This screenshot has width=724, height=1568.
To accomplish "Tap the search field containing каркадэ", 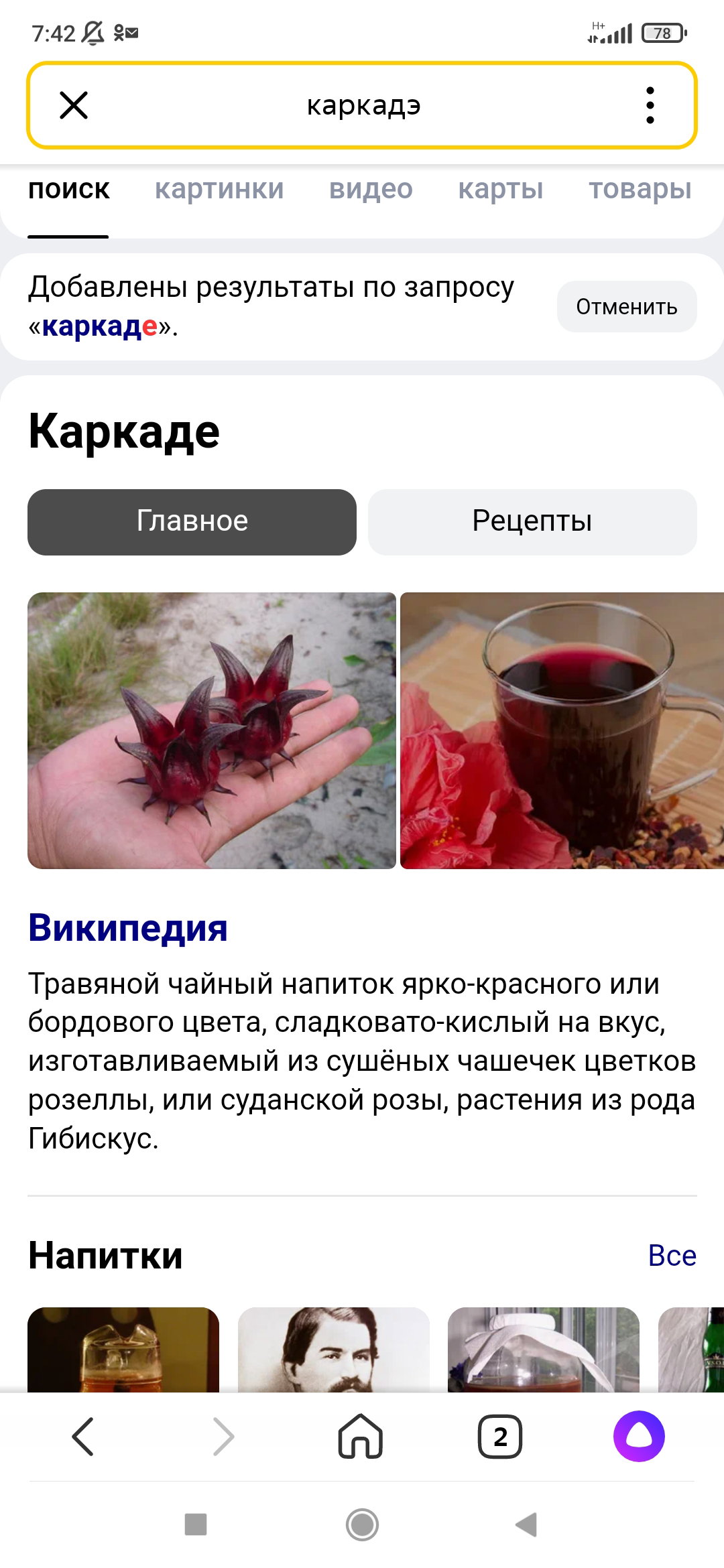I will click(x=363, y=105).
